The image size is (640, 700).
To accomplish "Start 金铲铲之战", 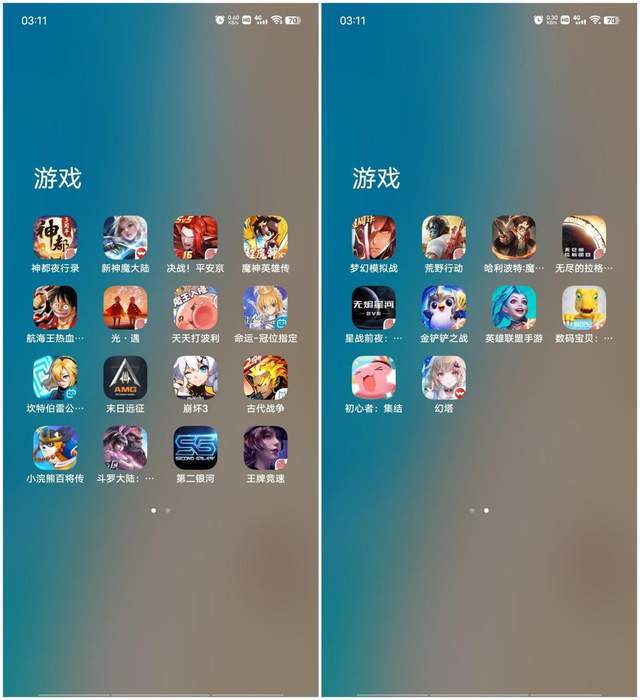I will click(x=443, y=308).
